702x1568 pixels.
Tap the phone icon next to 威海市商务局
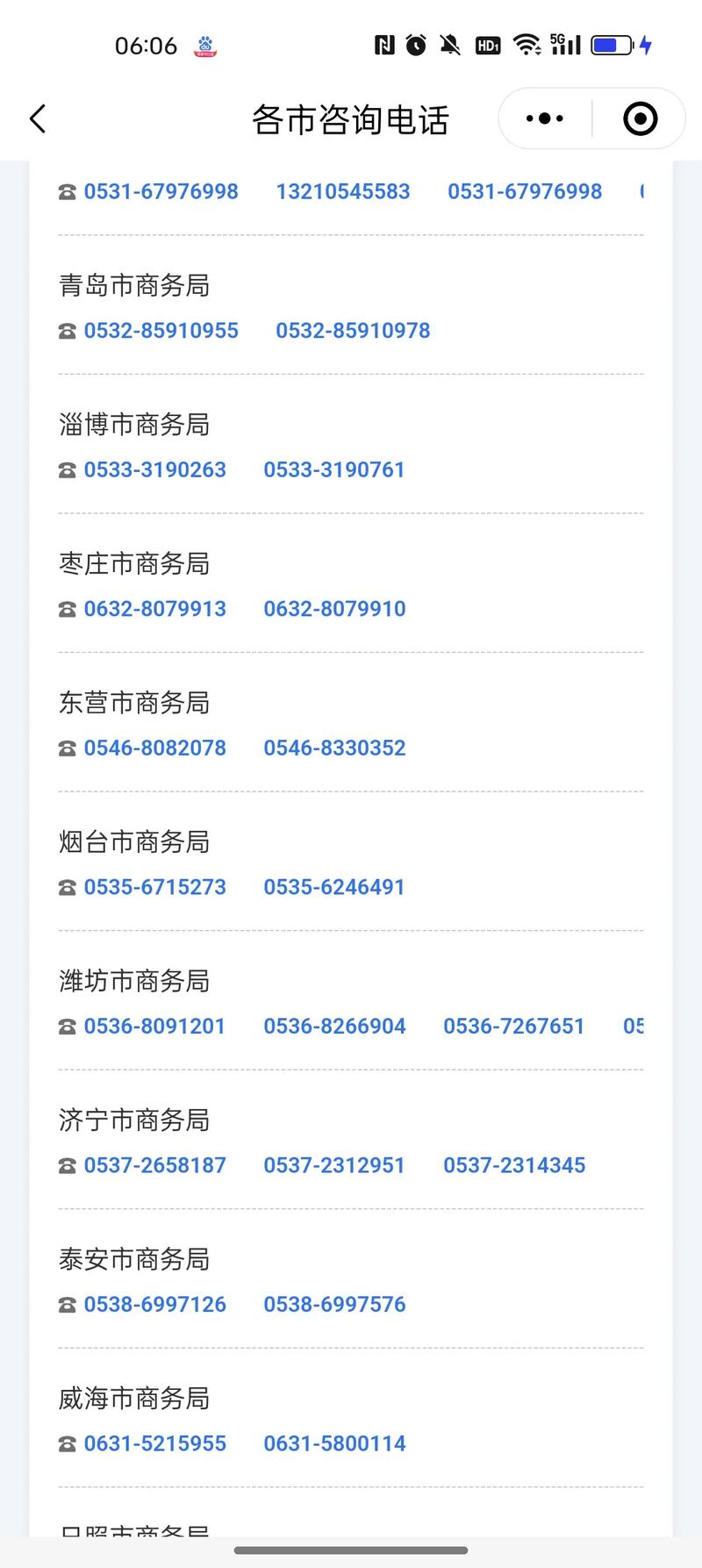[66, 1443]
